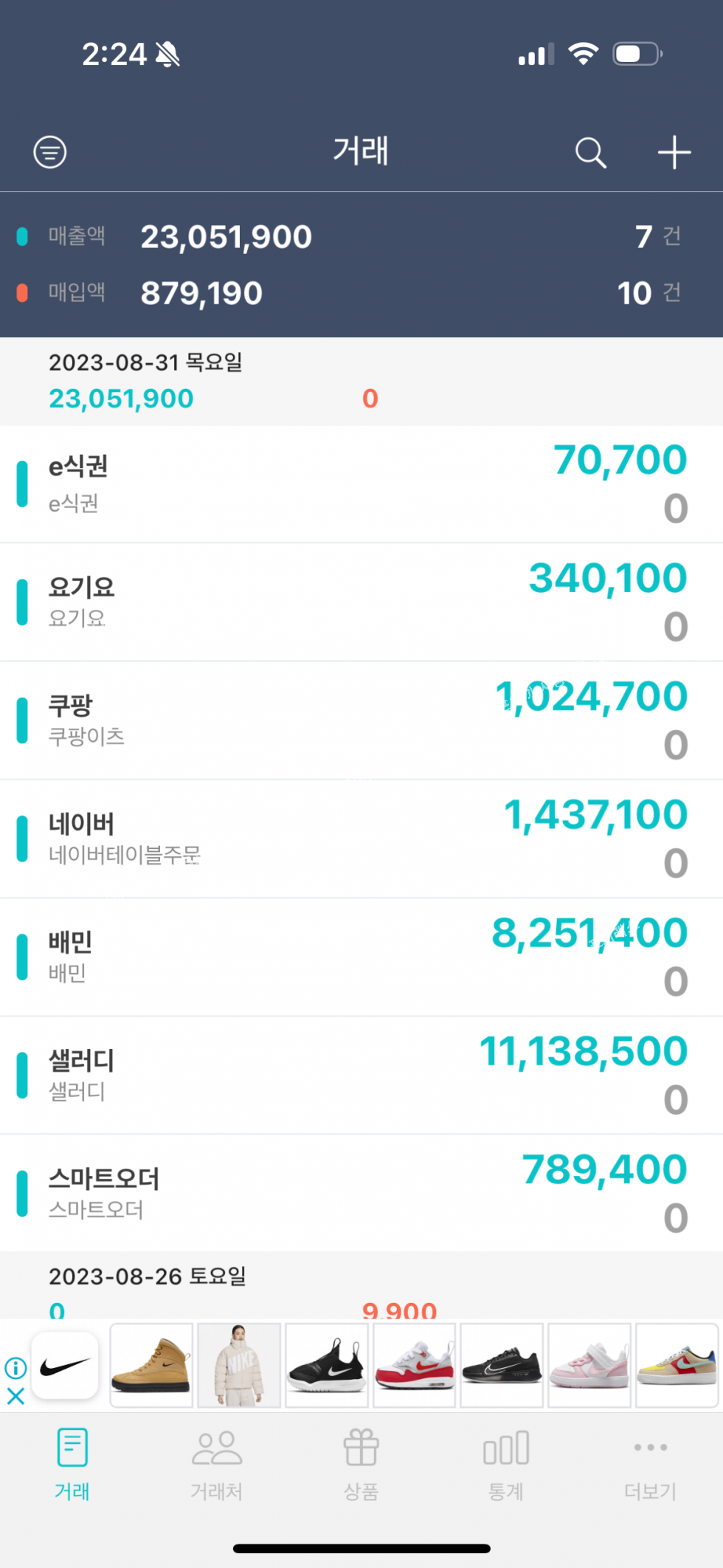723x1568 pixels.
Task: Open the 요기요 transaction row
Action: click(361, 602)
